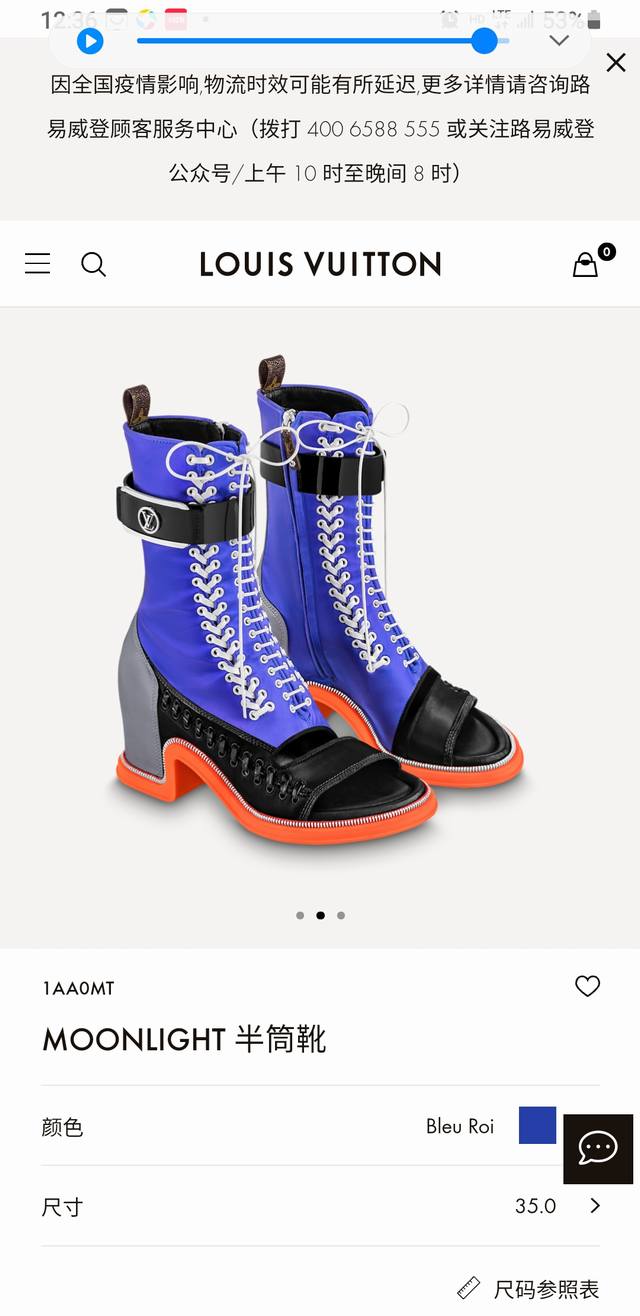Image resolution: width=640 pixels, height=1316 pixels.
Task: Open the site search
Action: tap(93, 264)
